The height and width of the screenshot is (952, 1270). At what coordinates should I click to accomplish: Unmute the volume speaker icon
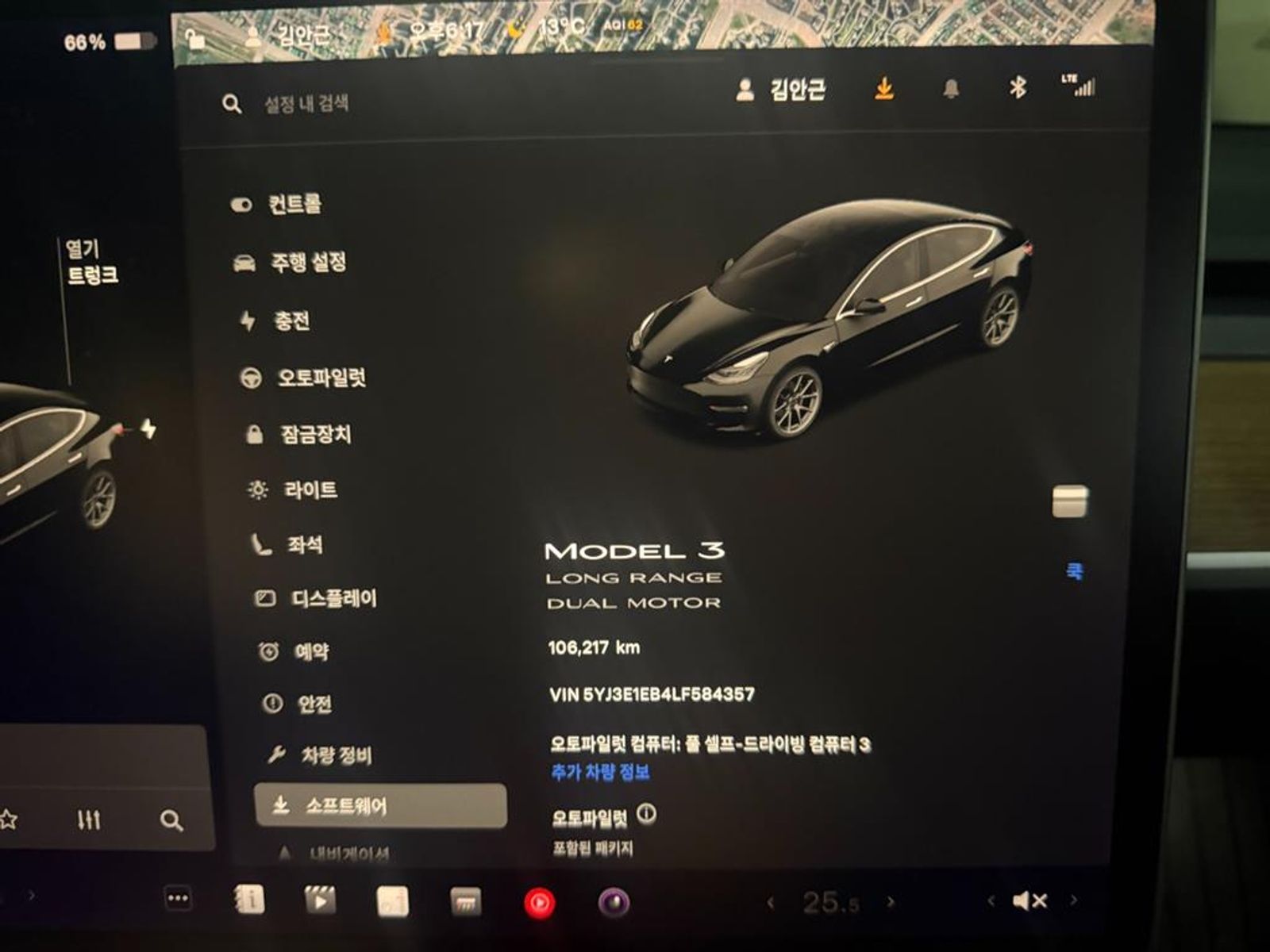click(x=1029, y=901)
